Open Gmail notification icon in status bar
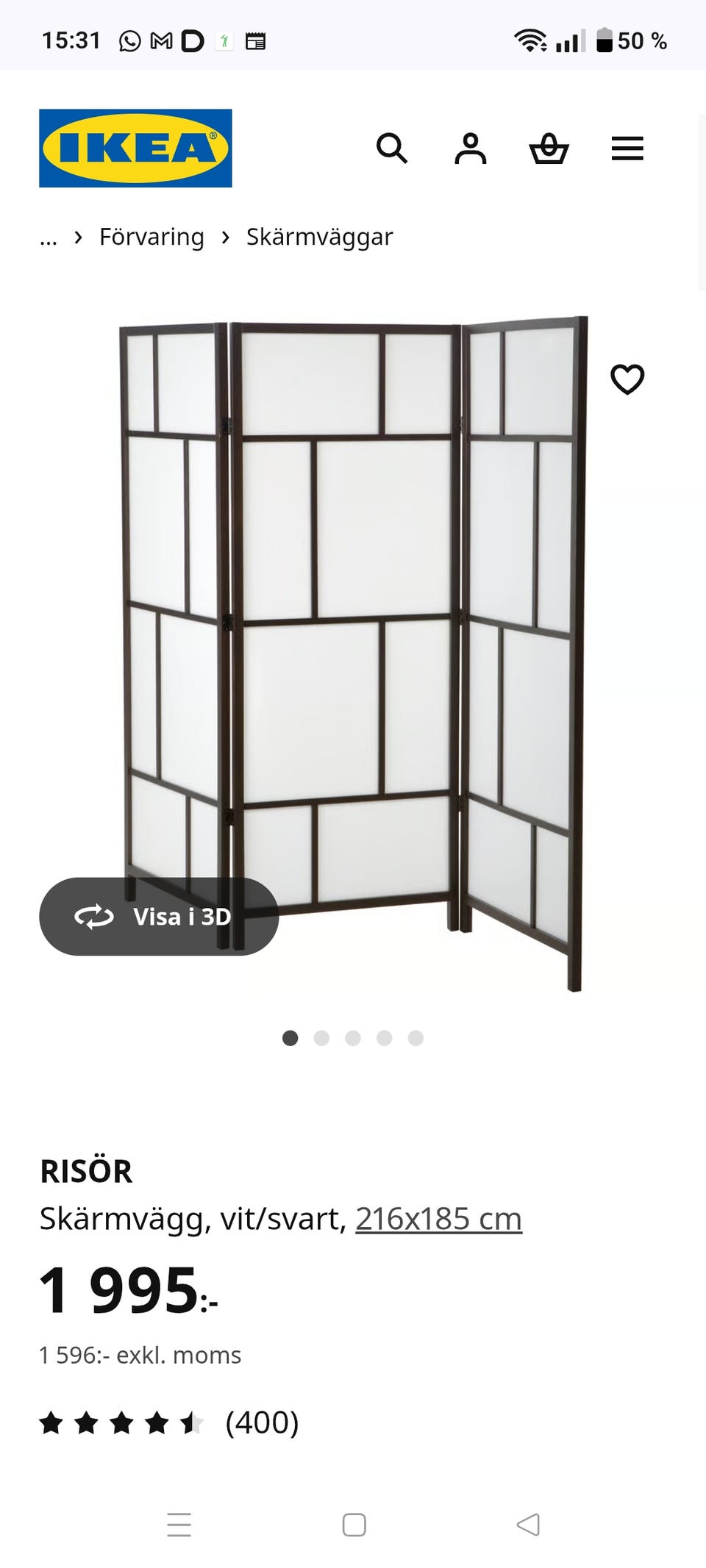This screenshot has height=1568, width=706. tap(161, 40)
